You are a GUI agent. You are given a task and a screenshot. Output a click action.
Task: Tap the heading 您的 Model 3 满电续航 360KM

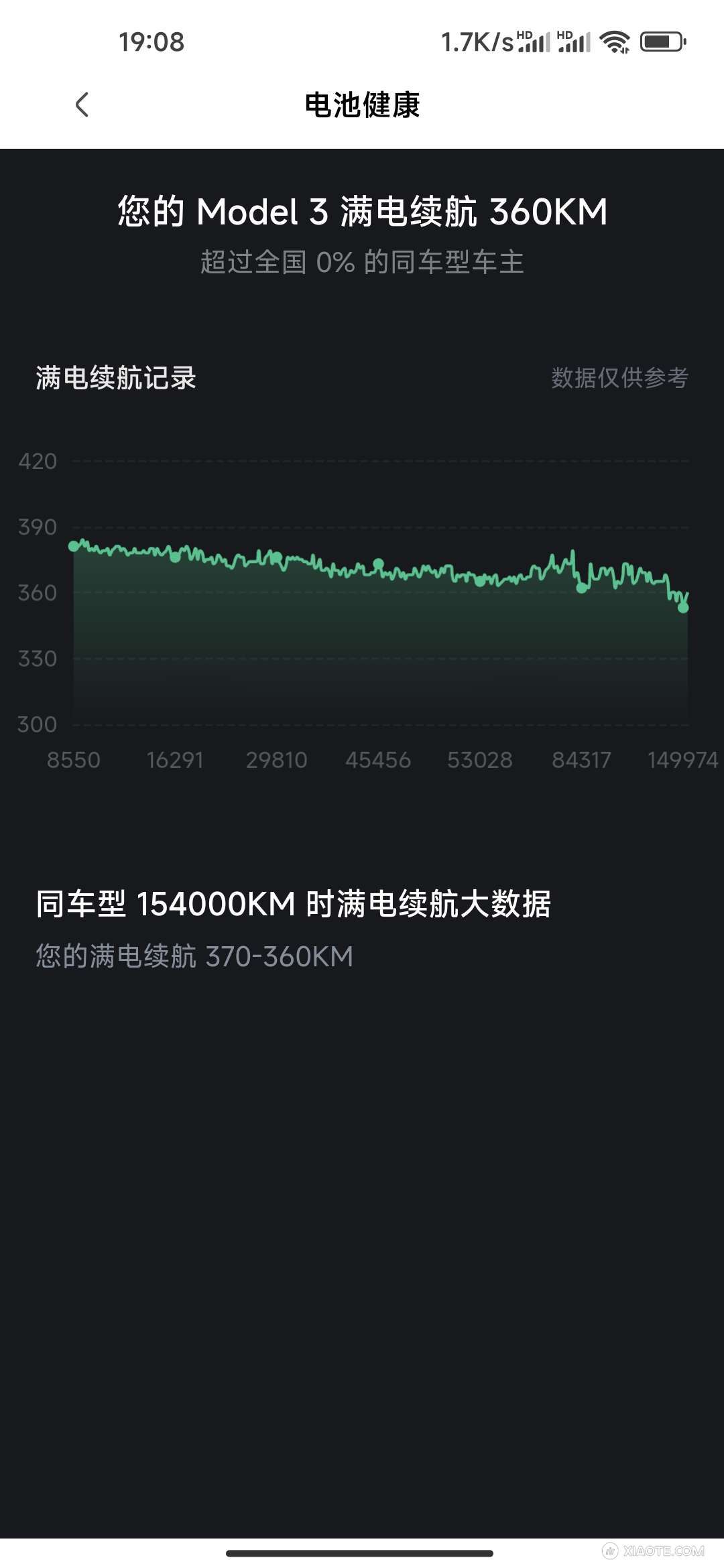[362, 210]
